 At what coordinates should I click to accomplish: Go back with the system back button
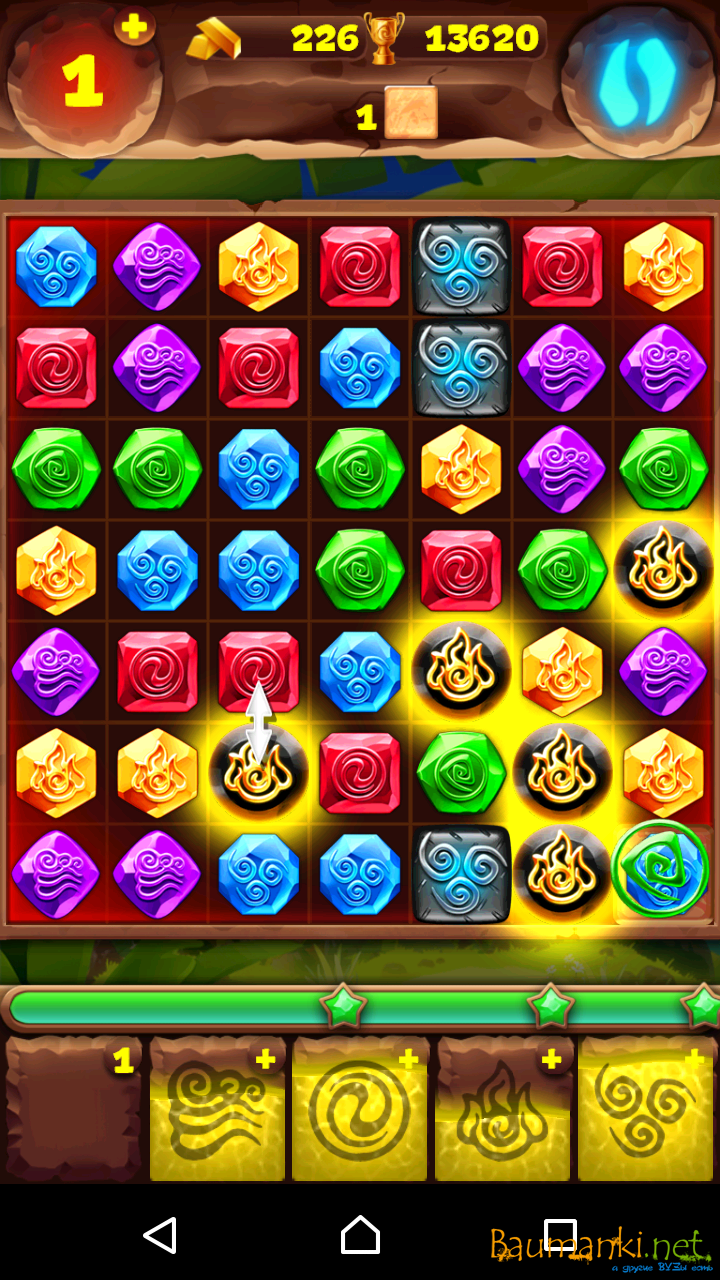click(x=160, y=1235)
